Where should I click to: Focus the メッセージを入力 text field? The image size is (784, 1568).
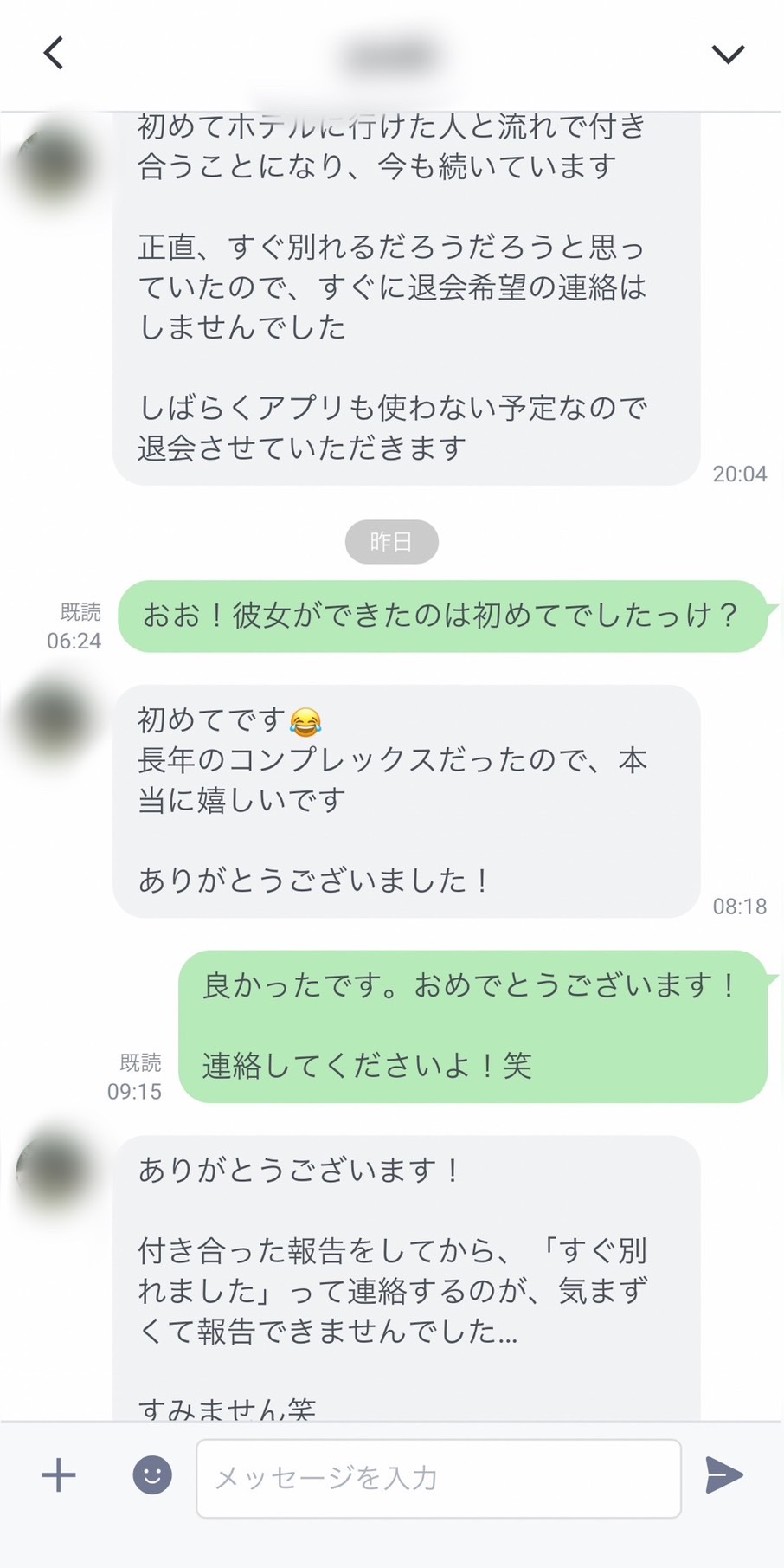click(x=438, y=1478)
